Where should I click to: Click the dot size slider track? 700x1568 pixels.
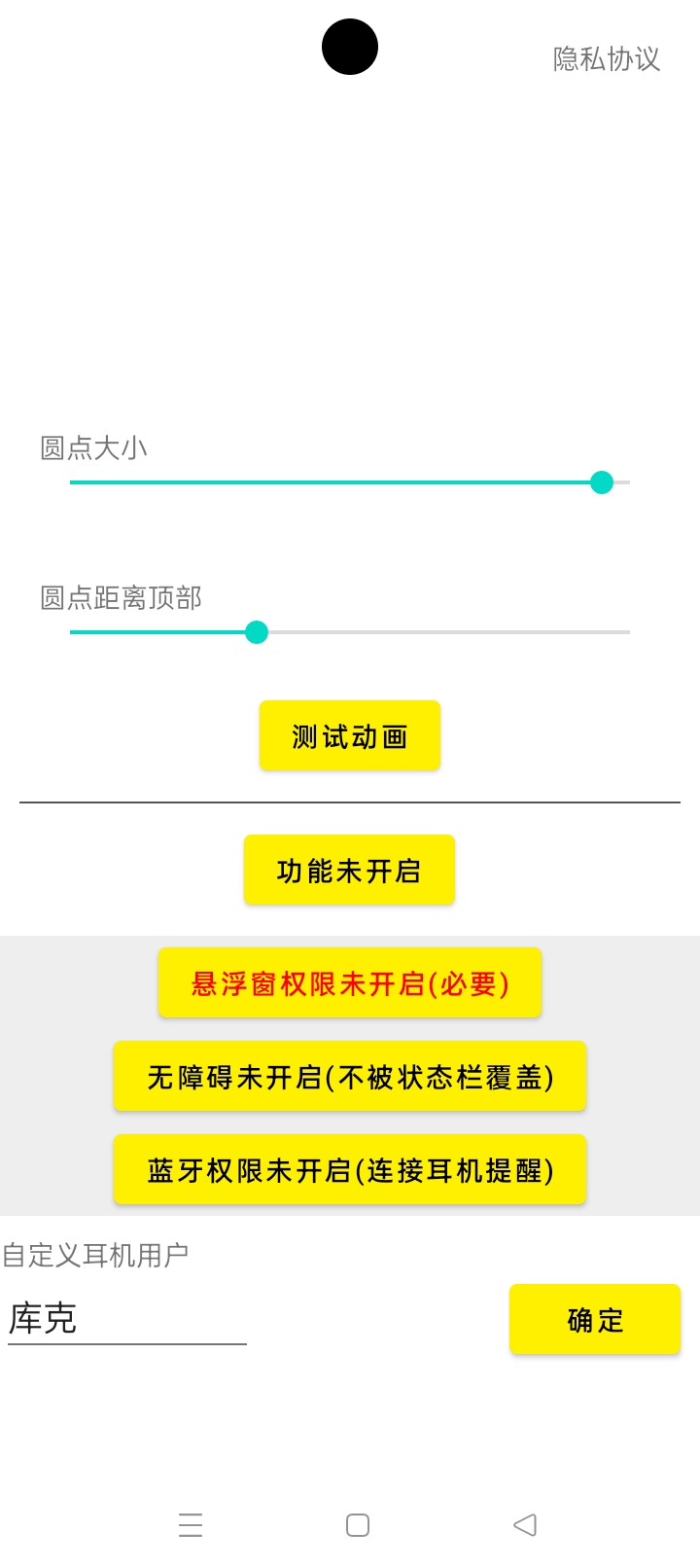pos(340,482)
